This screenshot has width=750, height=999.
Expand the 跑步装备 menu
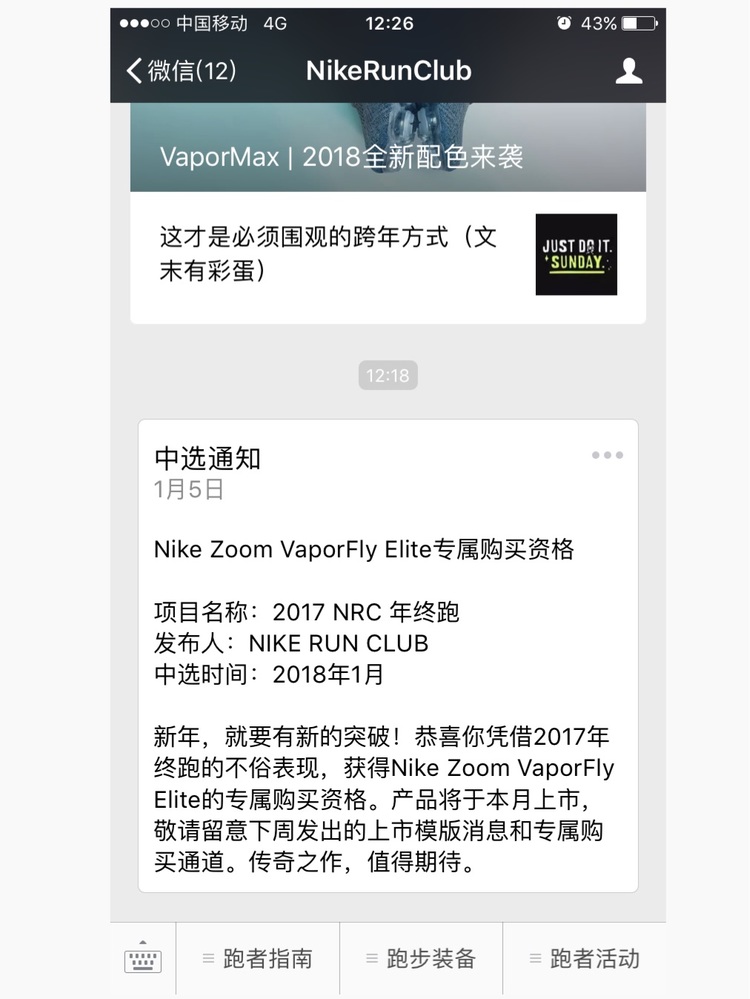pos(421,958)
